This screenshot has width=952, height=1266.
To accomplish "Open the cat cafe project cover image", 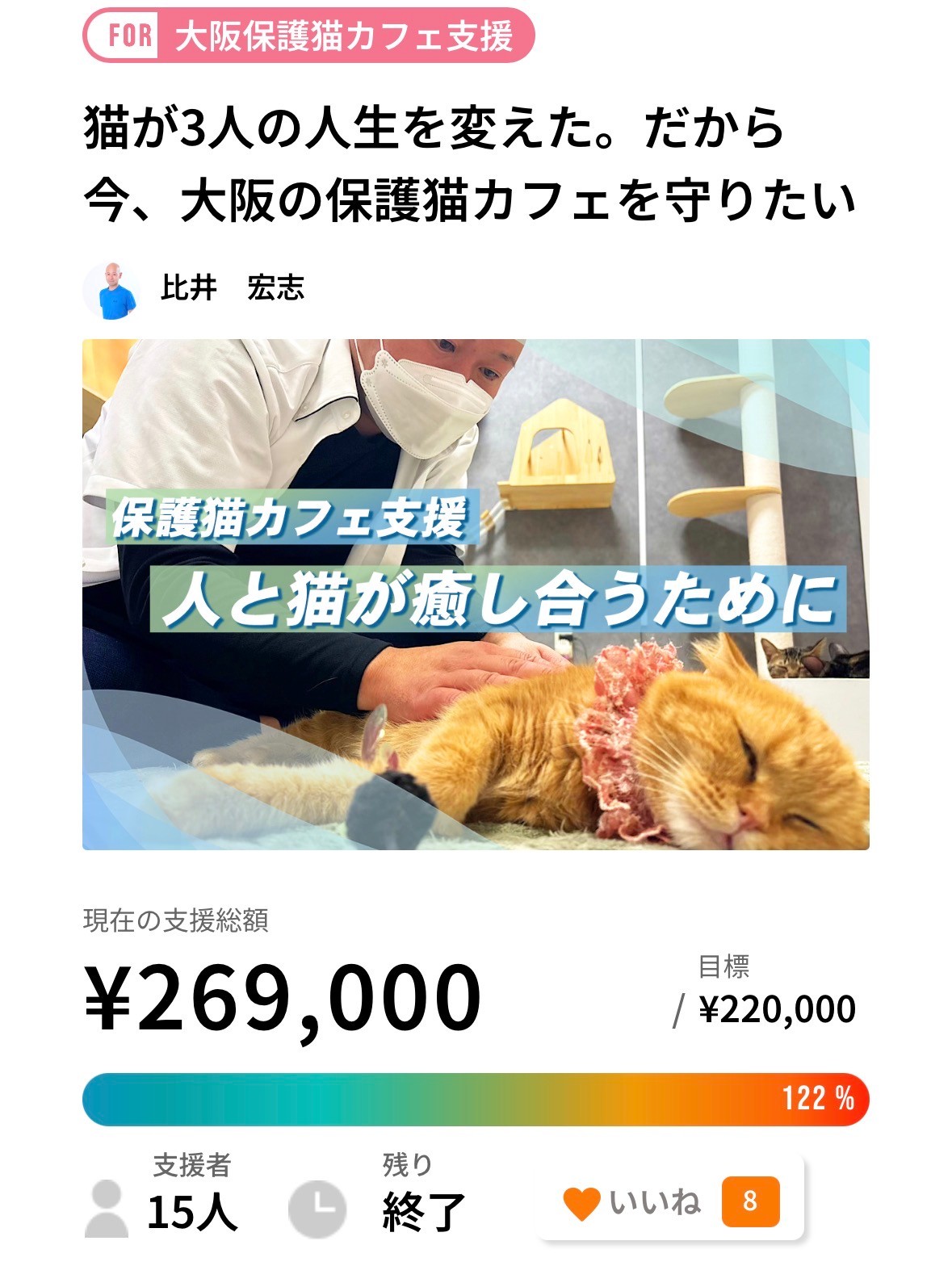I will point(476,594).
